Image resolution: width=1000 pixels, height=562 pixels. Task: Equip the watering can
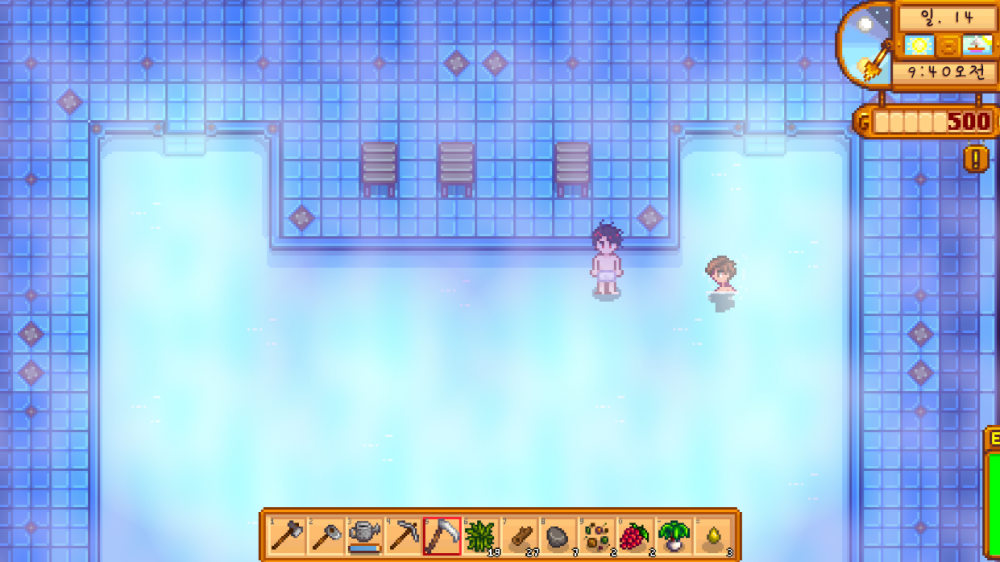pyautogui.click(x=364, y=535)
